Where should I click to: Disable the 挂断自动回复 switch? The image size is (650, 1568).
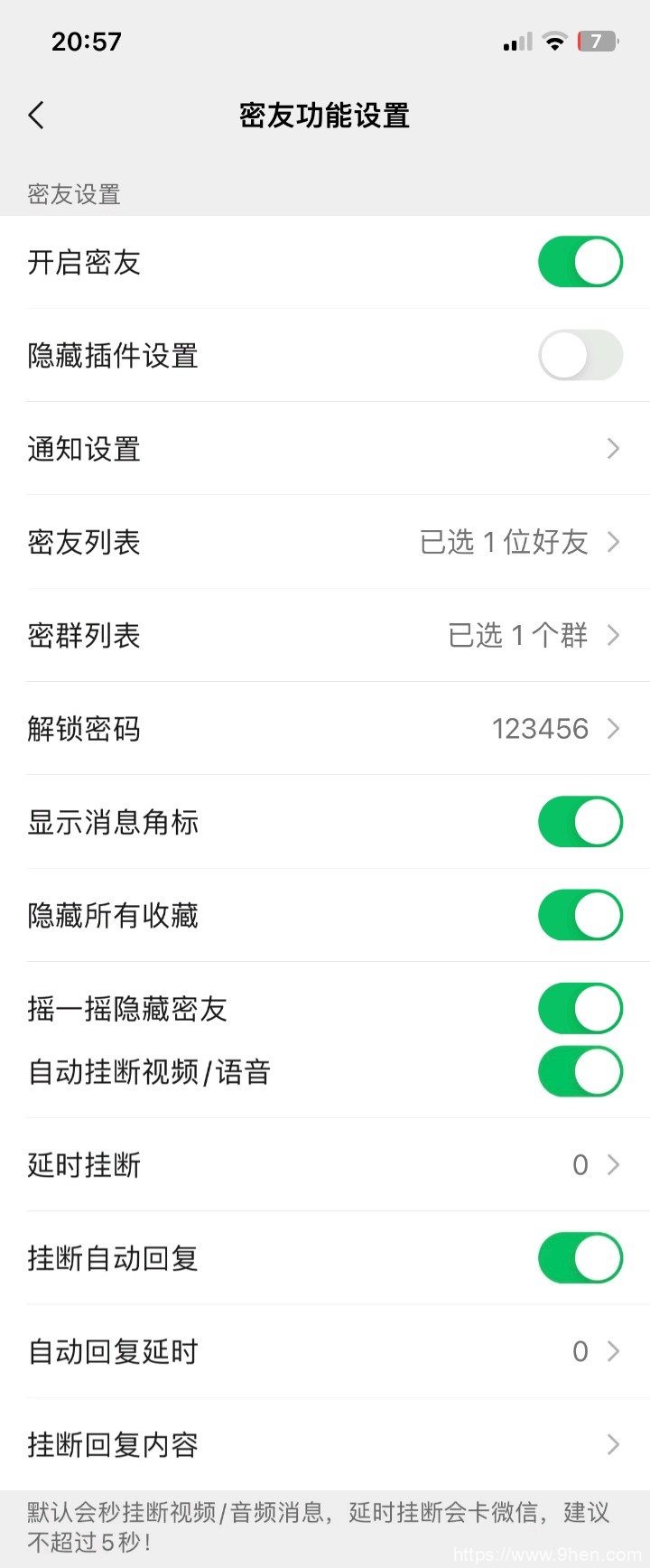580,1257
